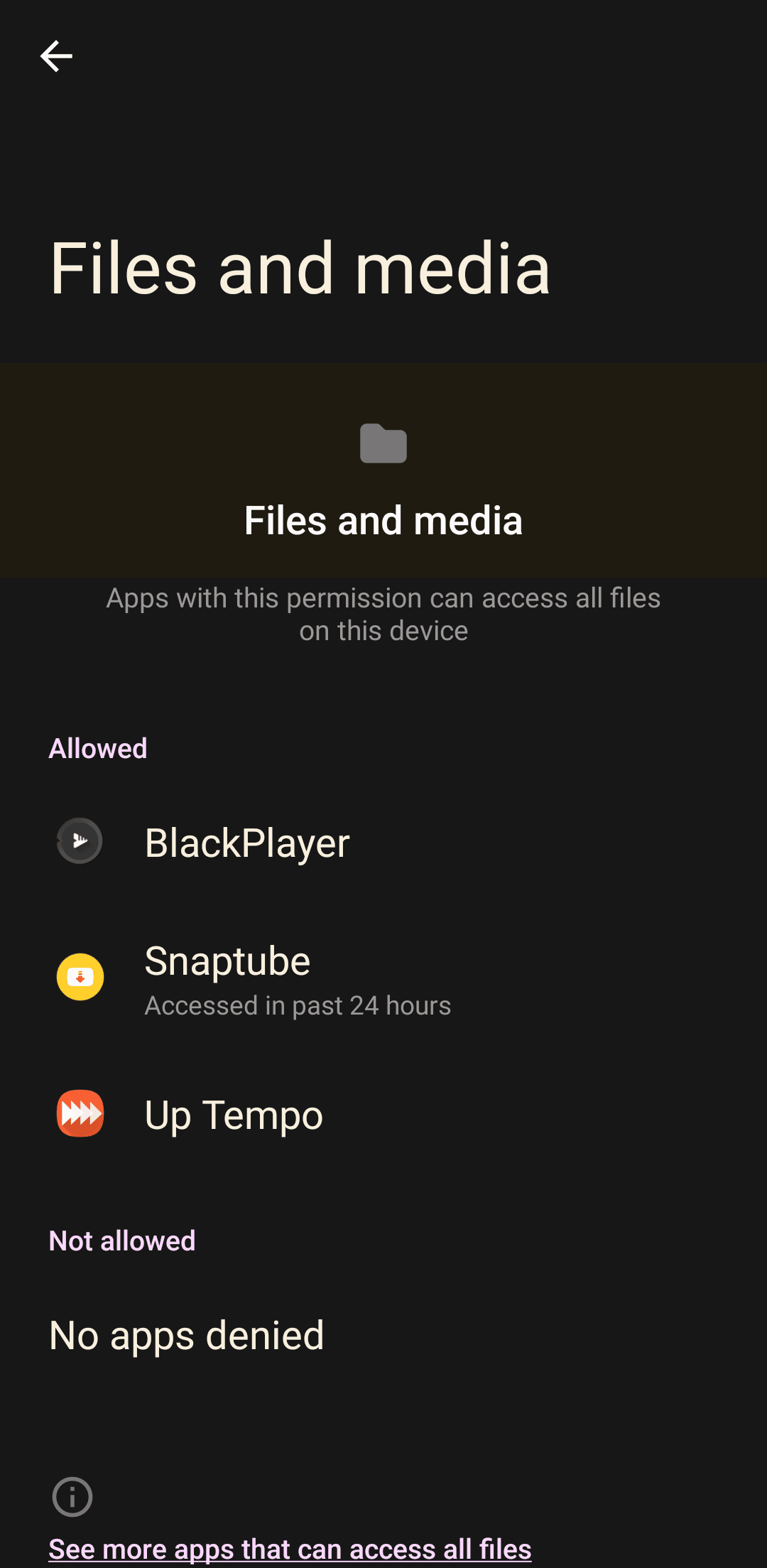Tap the Snaptube icon next to access time

coord(80,976)
